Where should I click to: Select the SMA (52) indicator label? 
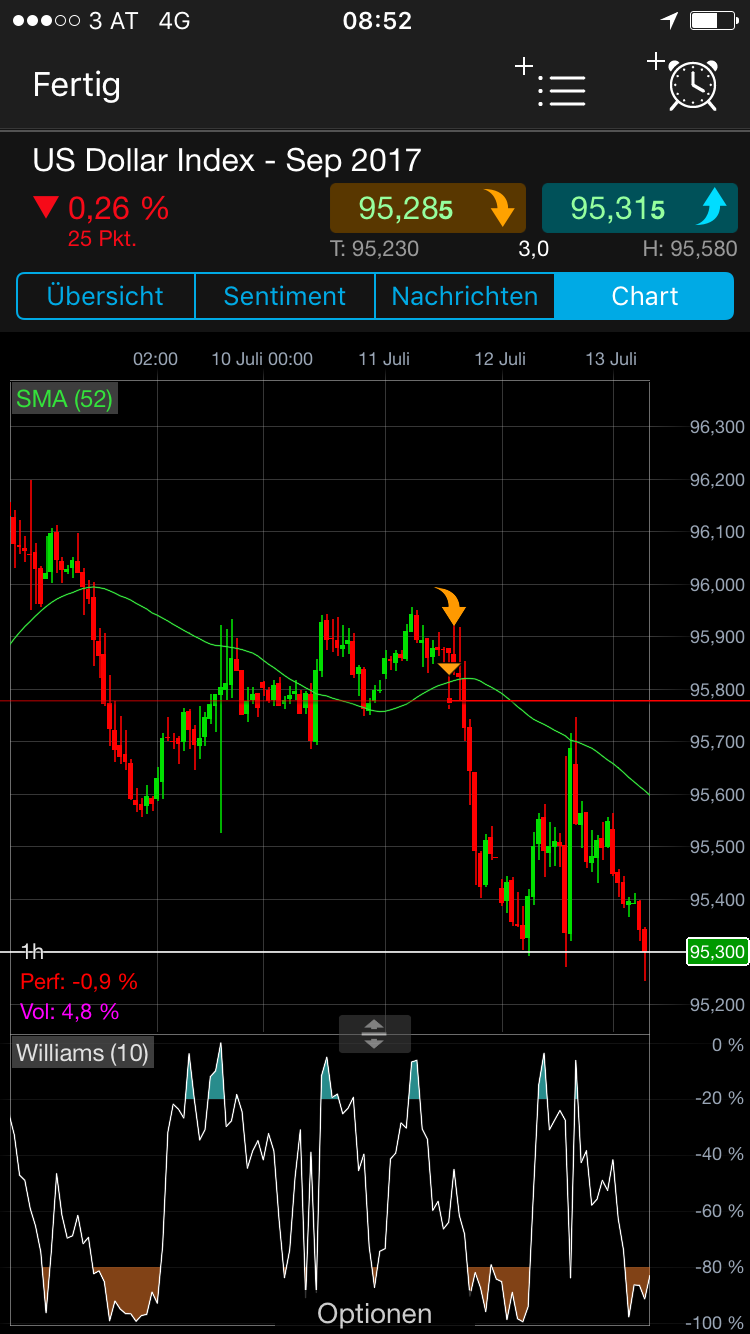[64, 398]
